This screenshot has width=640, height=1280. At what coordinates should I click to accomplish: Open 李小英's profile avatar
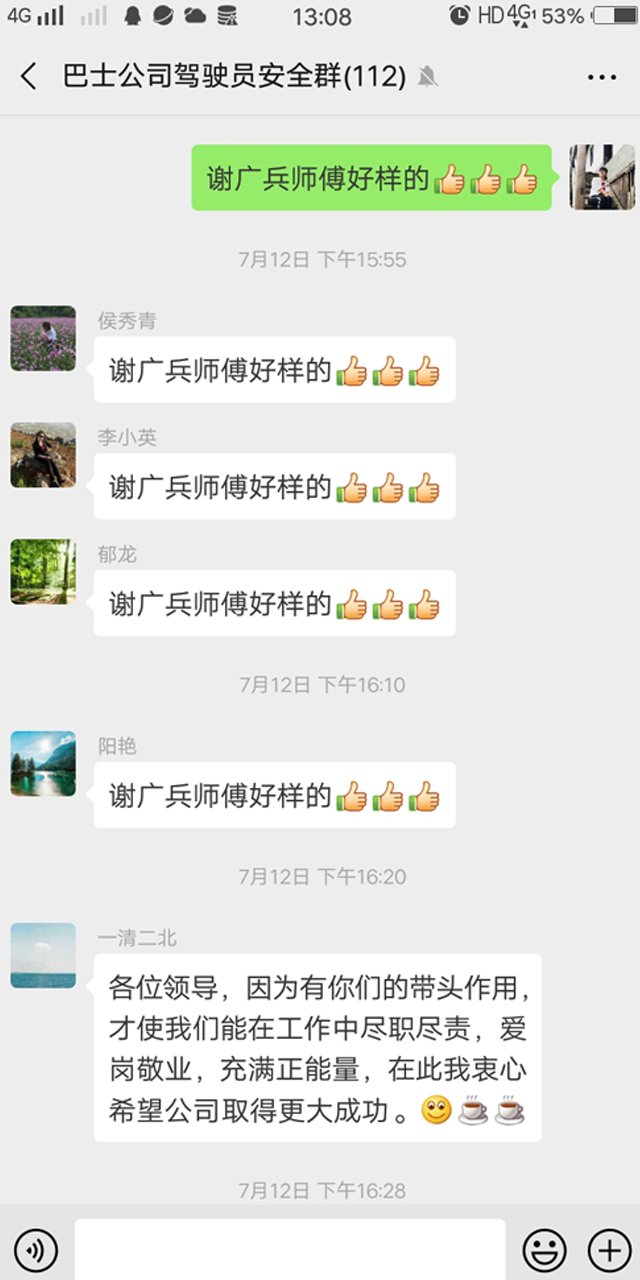pos(43,455)
